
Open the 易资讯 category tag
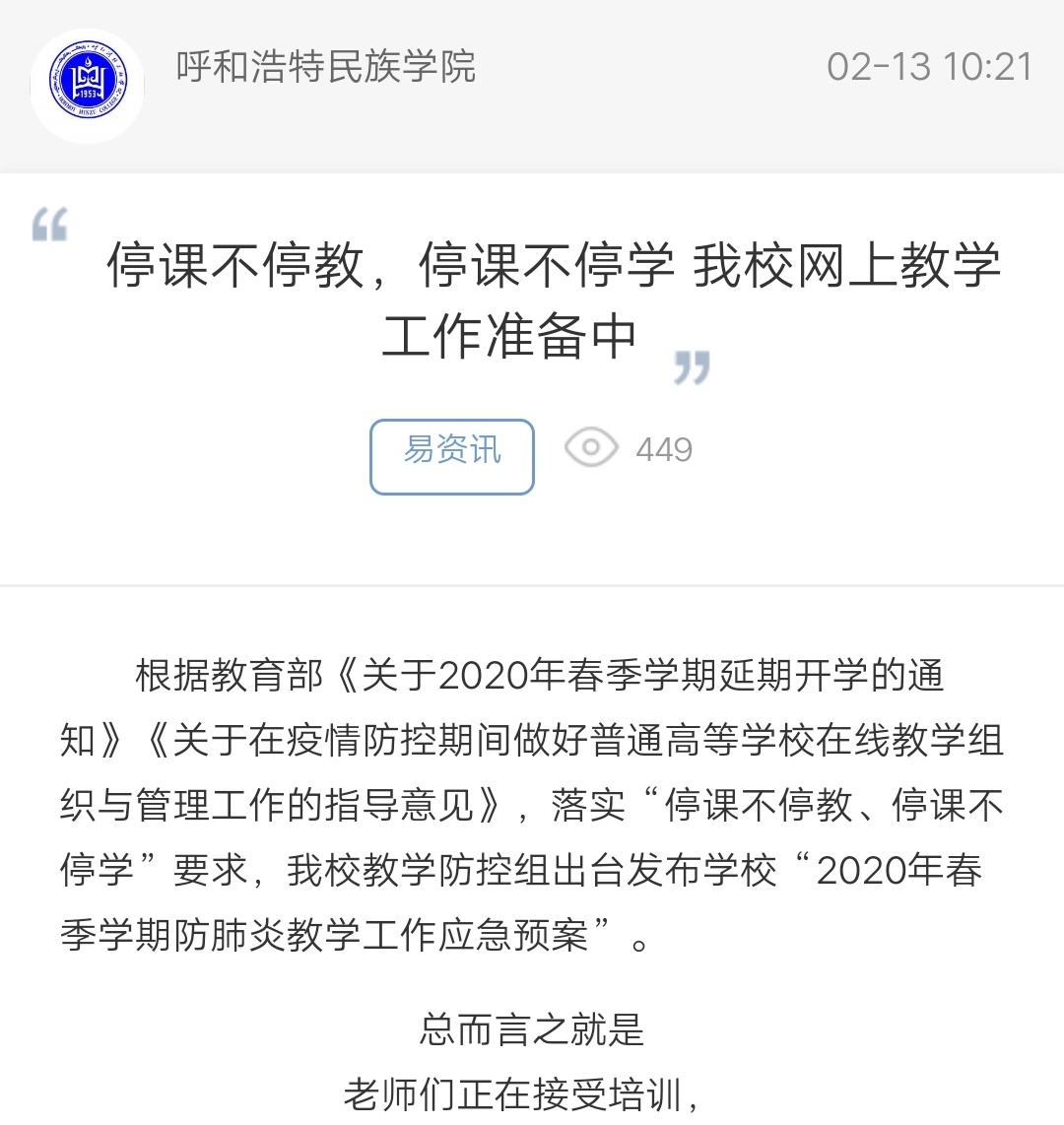(451, 456)
